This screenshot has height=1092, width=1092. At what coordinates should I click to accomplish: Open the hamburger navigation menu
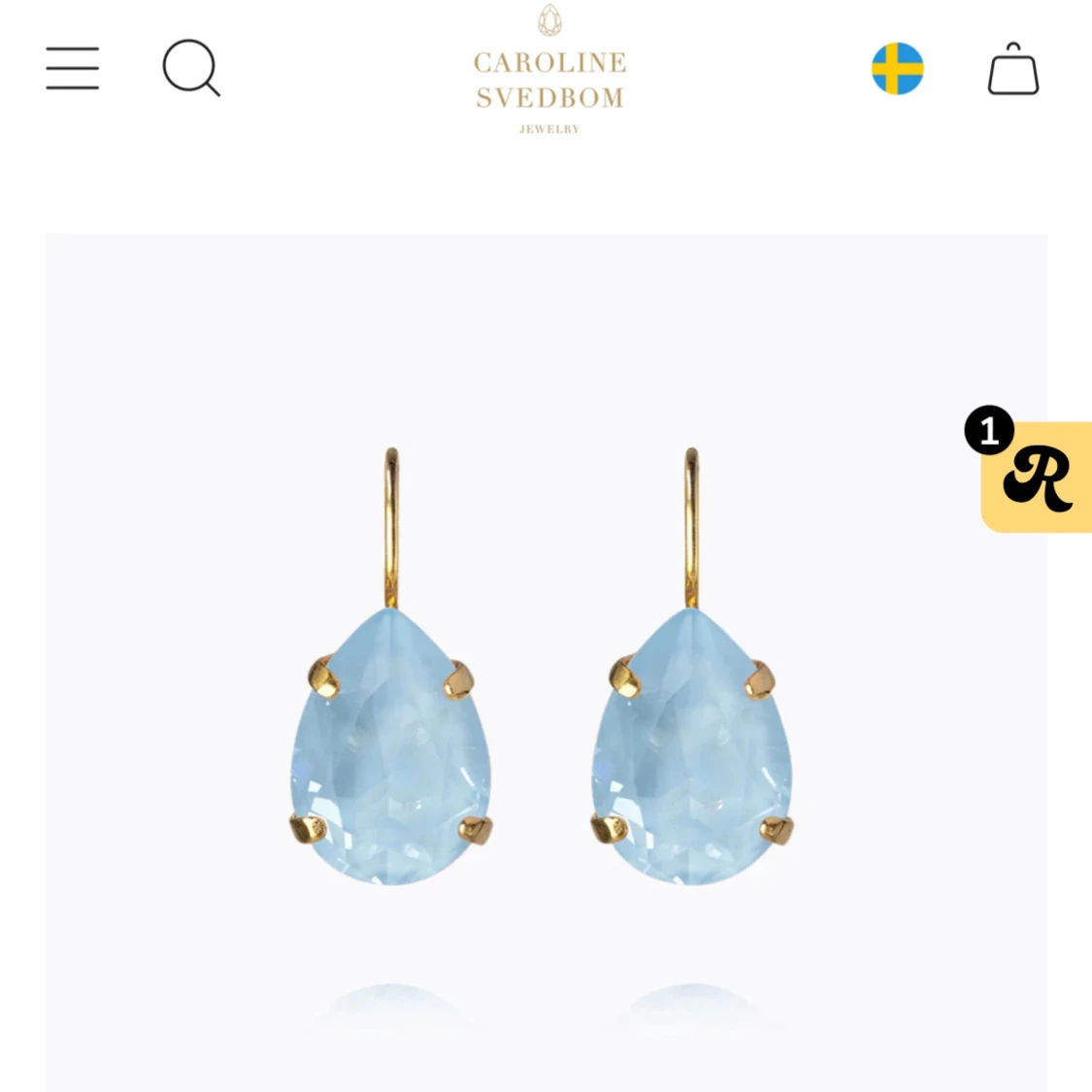click(73, 68)
